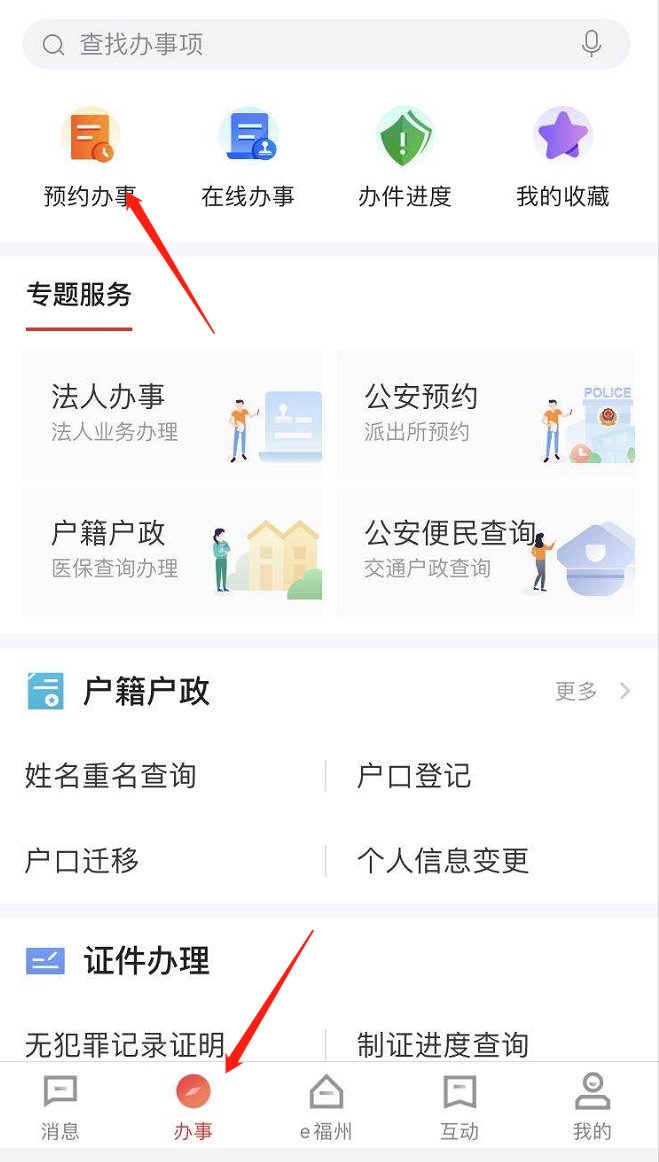Screen dimensions: 659x1162
Task: Open the 户籍户政 topic card
Action: (172, 551)
